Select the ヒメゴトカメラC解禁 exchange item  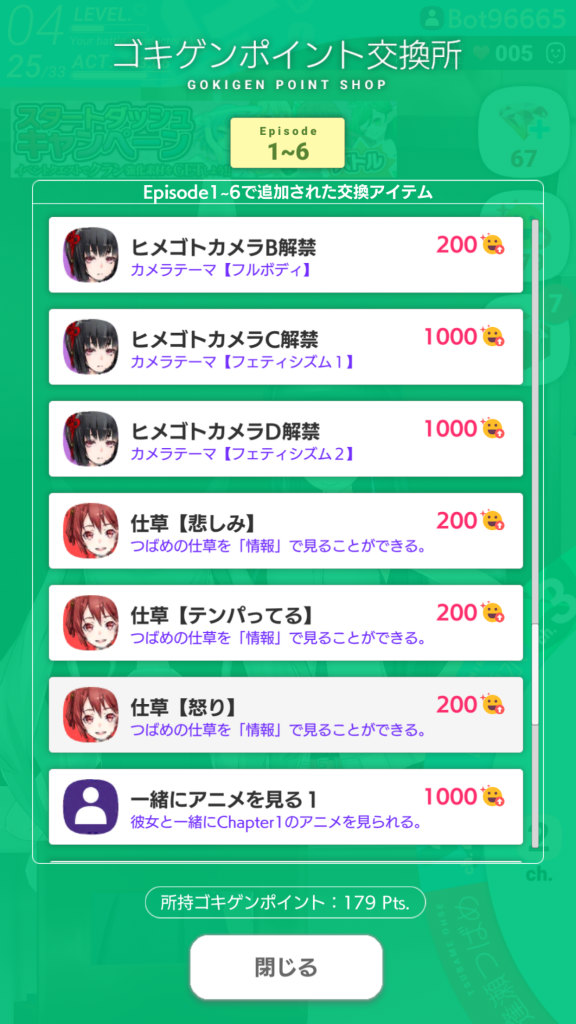coord(285,347)
